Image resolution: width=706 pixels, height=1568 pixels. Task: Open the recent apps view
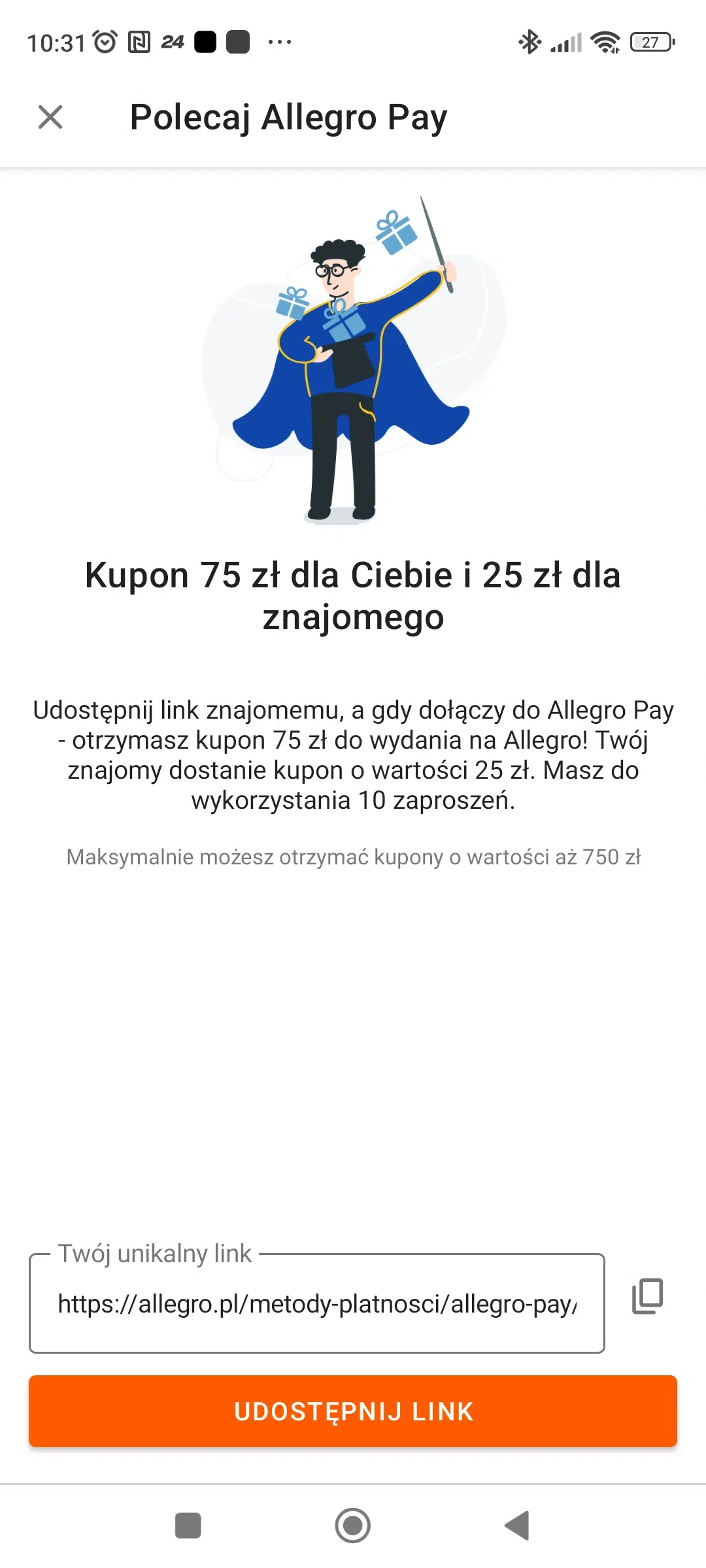[x=188, y=1526]
